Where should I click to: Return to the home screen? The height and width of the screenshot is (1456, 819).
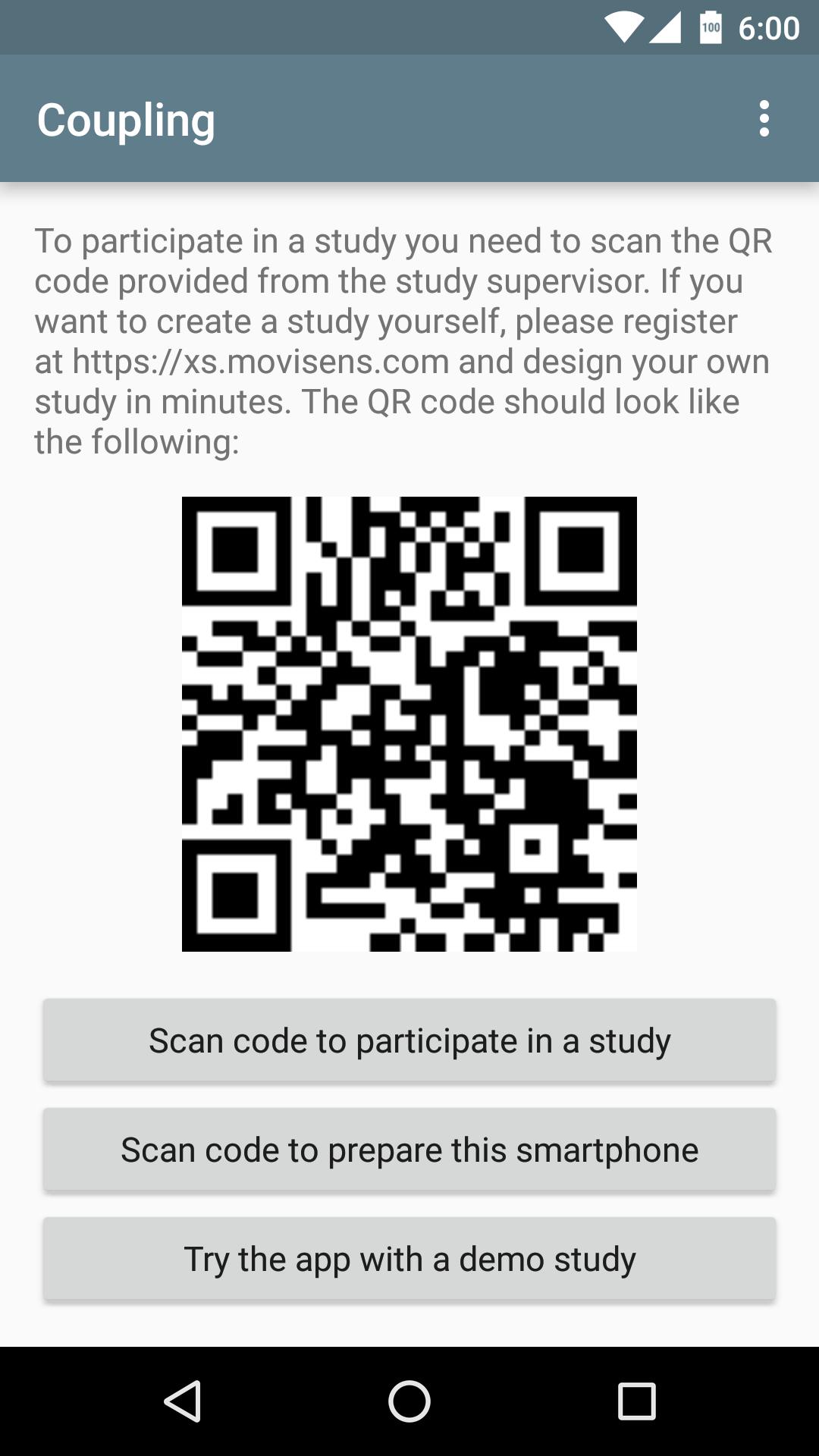(x=409, y=1401)
